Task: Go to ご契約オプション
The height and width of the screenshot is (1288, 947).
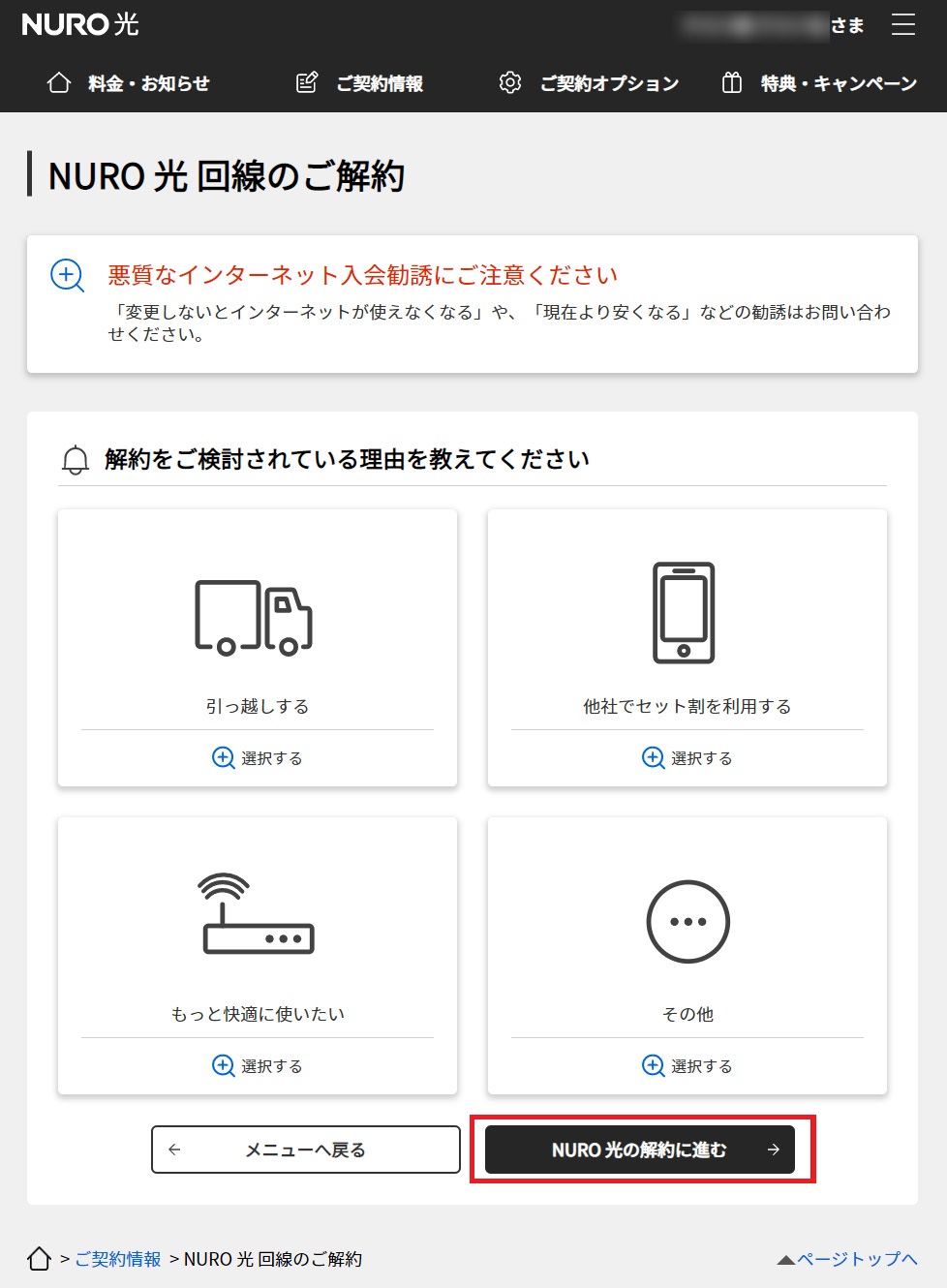Action: pyautogui.click(x=589, y=83)
